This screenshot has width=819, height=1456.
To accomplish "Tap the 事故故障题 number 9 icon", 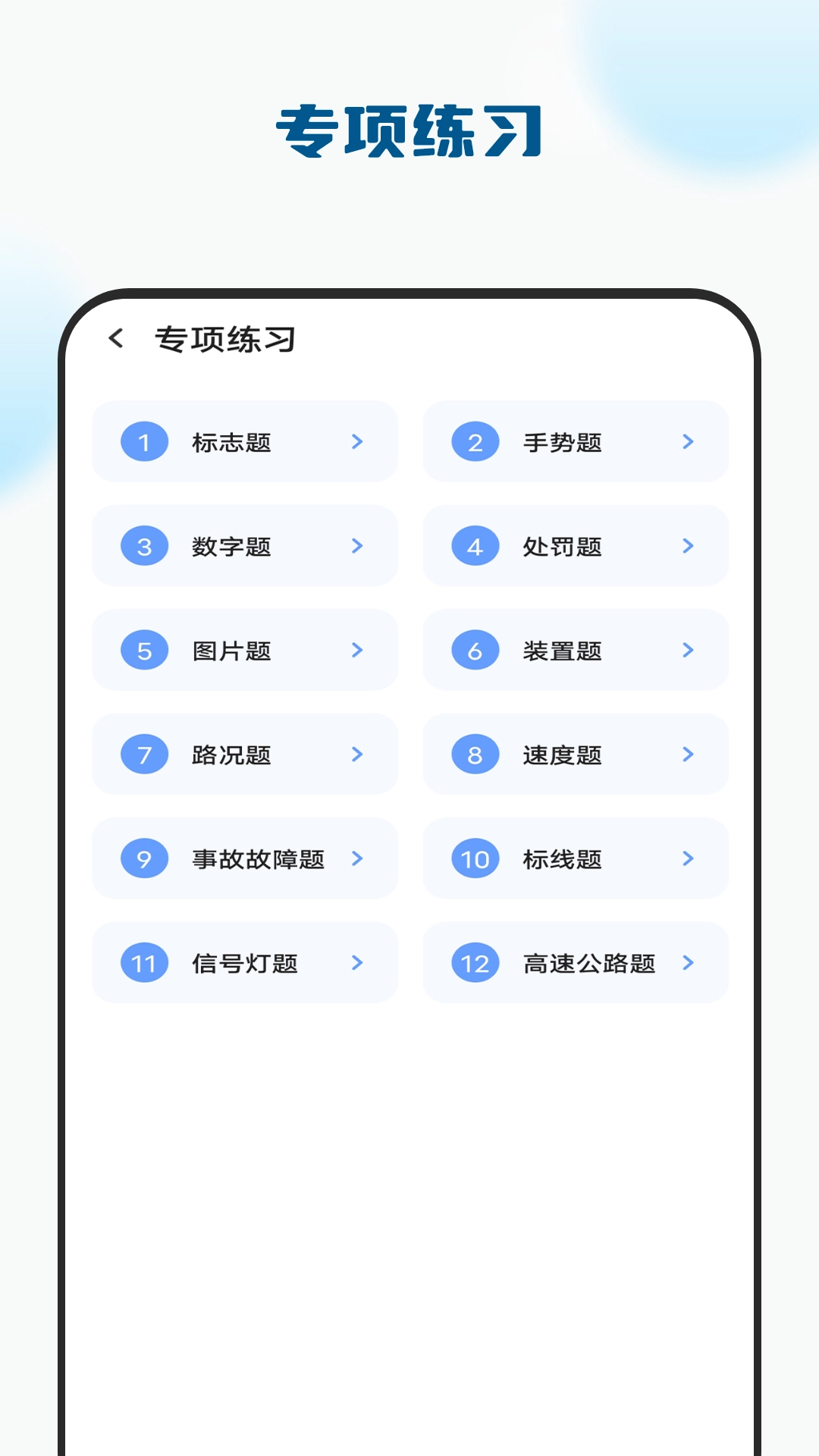I will pyautogui.click(x=143, y=858).
